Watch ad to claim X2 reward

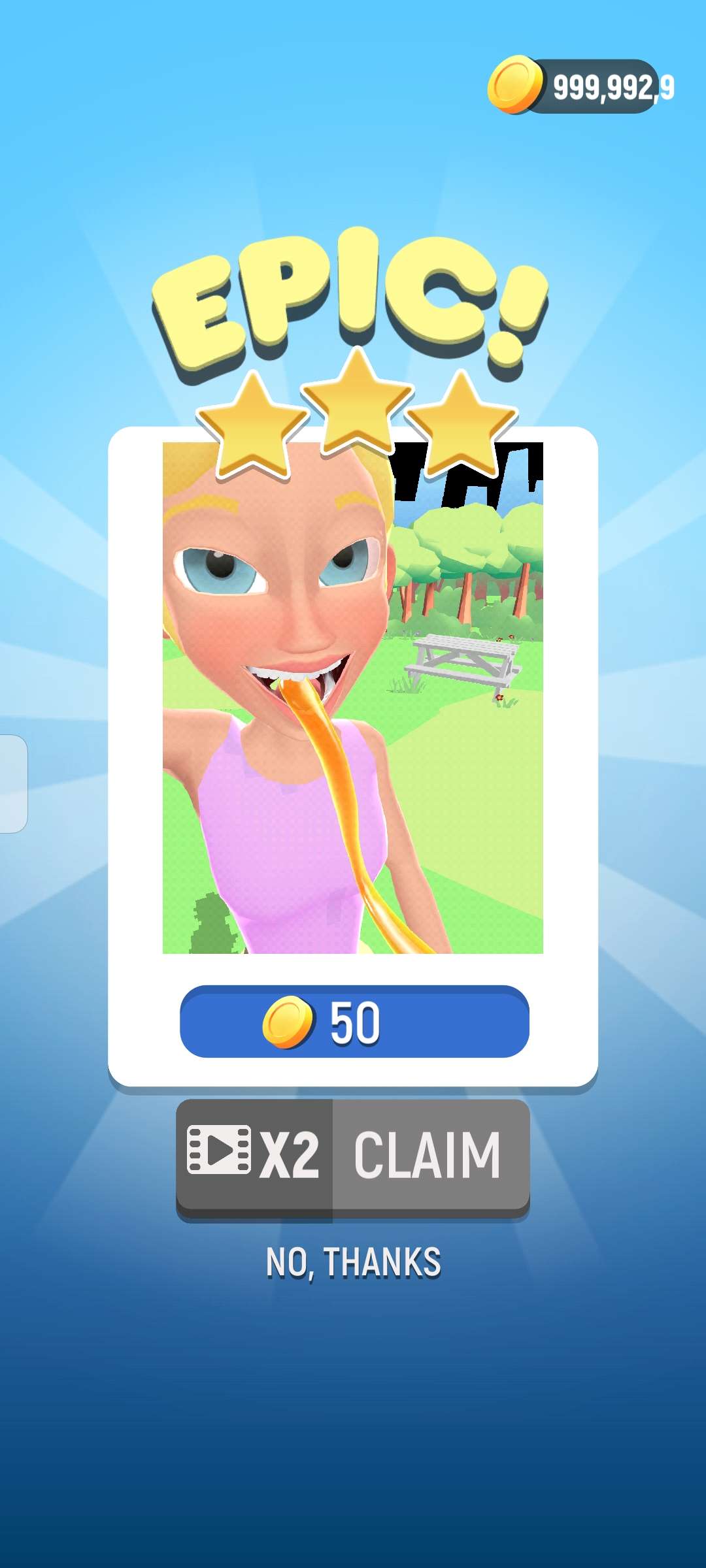353,1156
